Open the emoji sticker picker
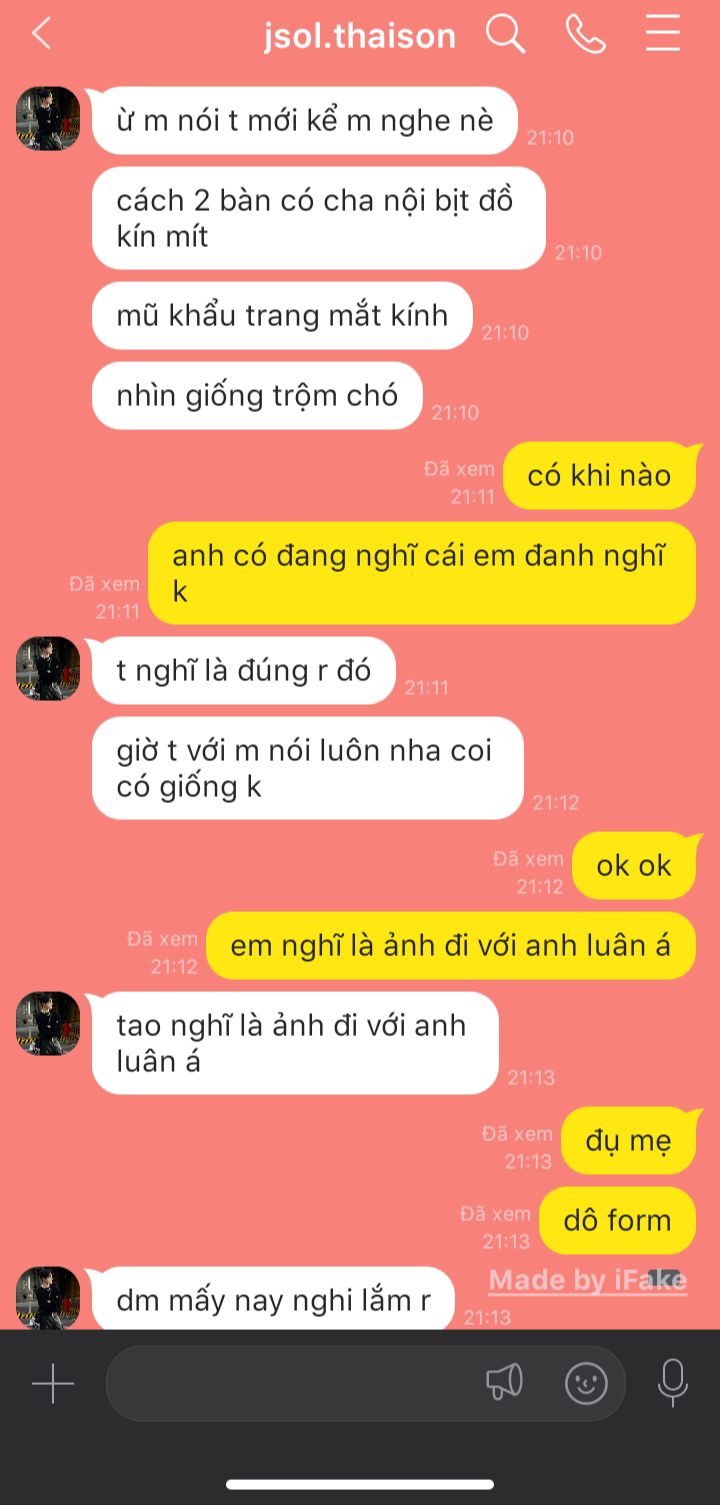720x1505 pixels. tap(586, 1383)
